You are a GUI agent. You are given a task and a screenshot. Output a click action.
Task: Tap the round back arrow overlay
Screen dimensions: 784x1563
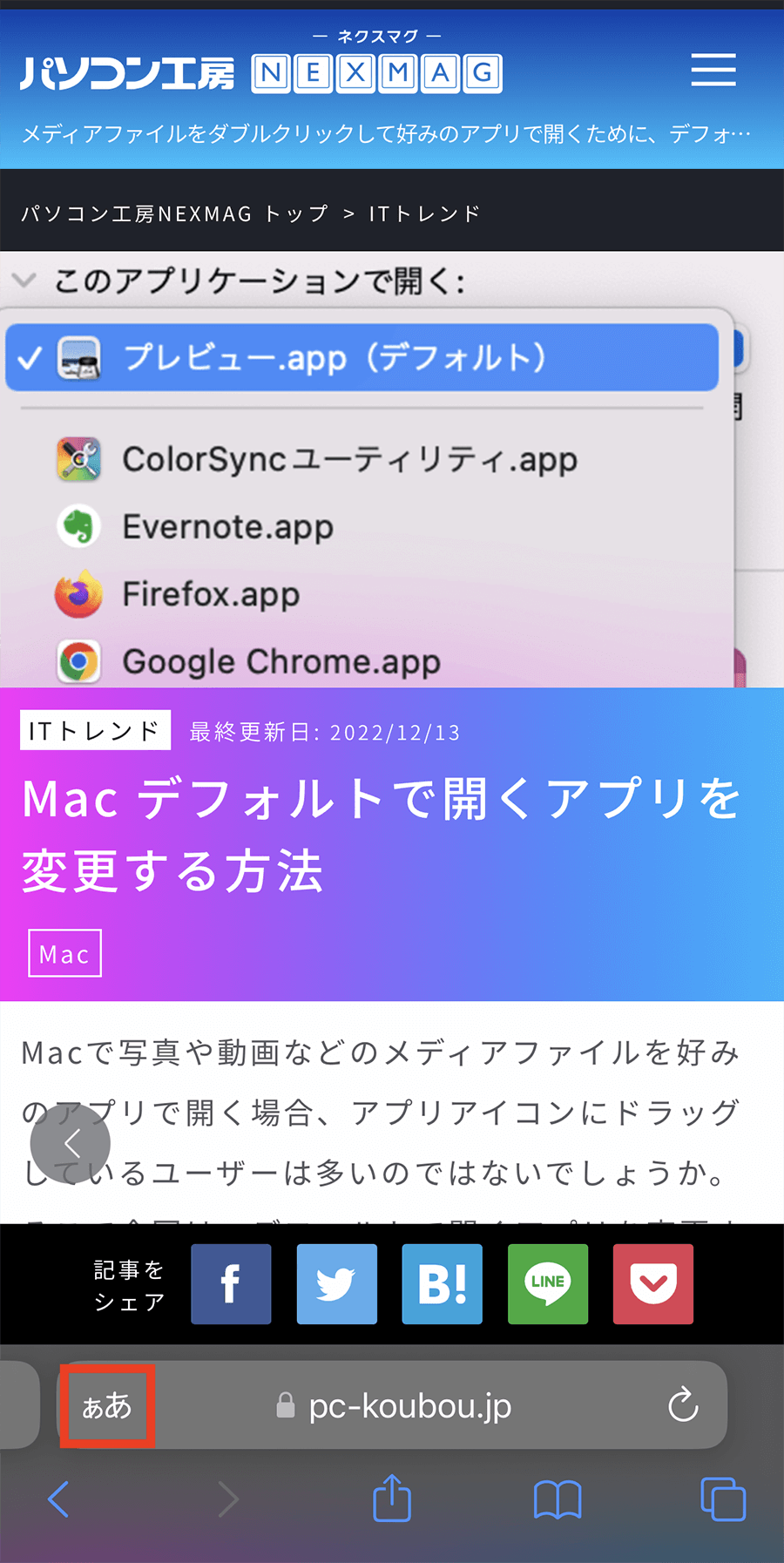coord(71,1144)
